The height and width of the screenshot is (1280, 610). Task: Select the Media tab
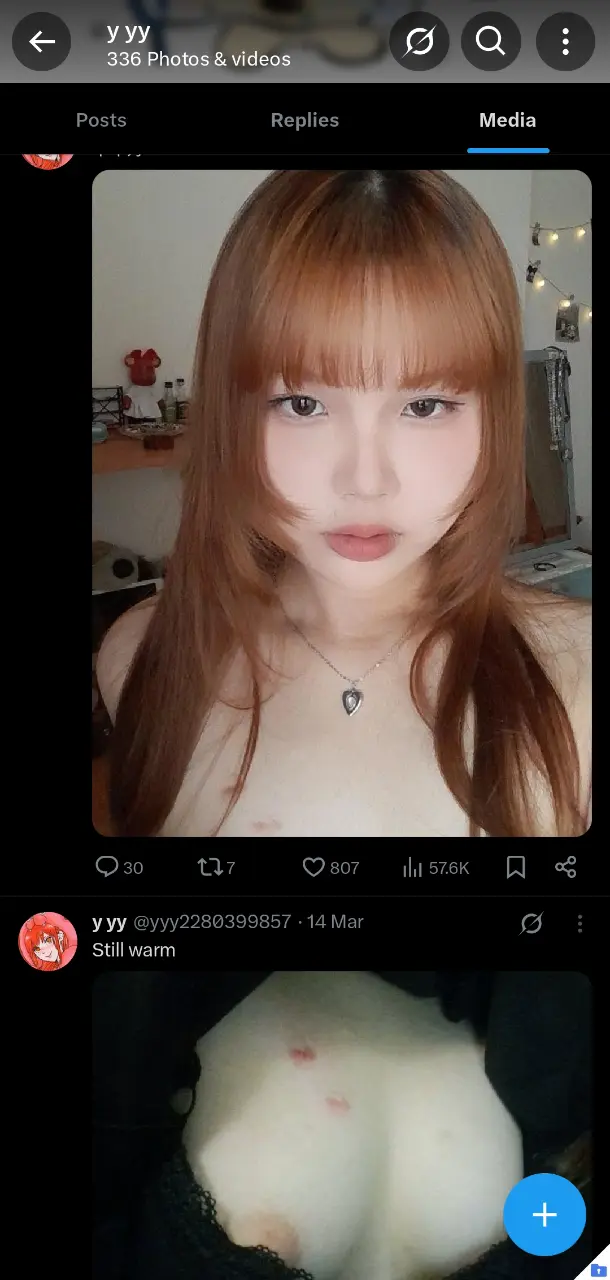pyautogui.click(x=508, y=120)
